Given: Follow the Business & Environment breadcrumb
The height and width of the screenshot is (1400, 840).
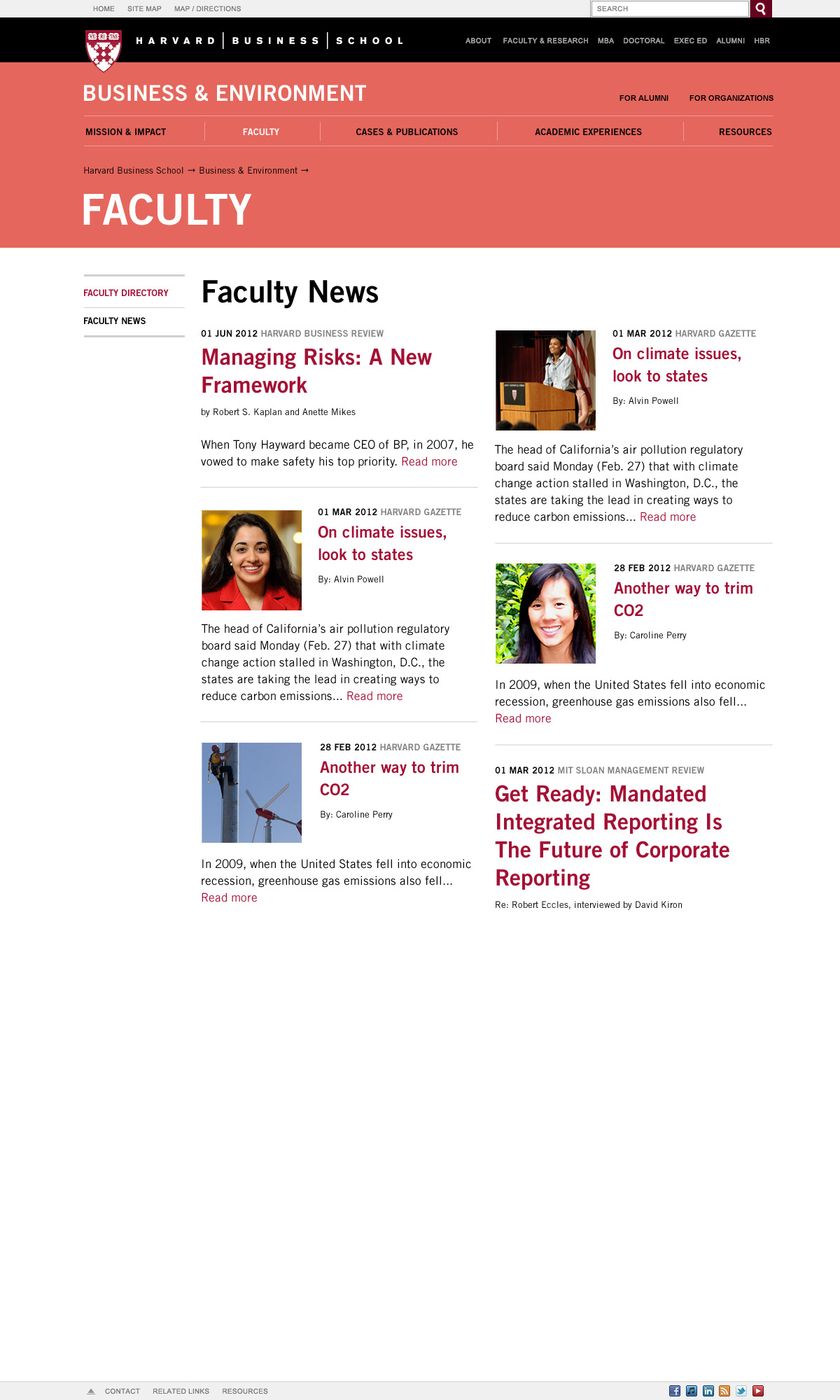Looking at the screenshot, I should tap(248, 171).
